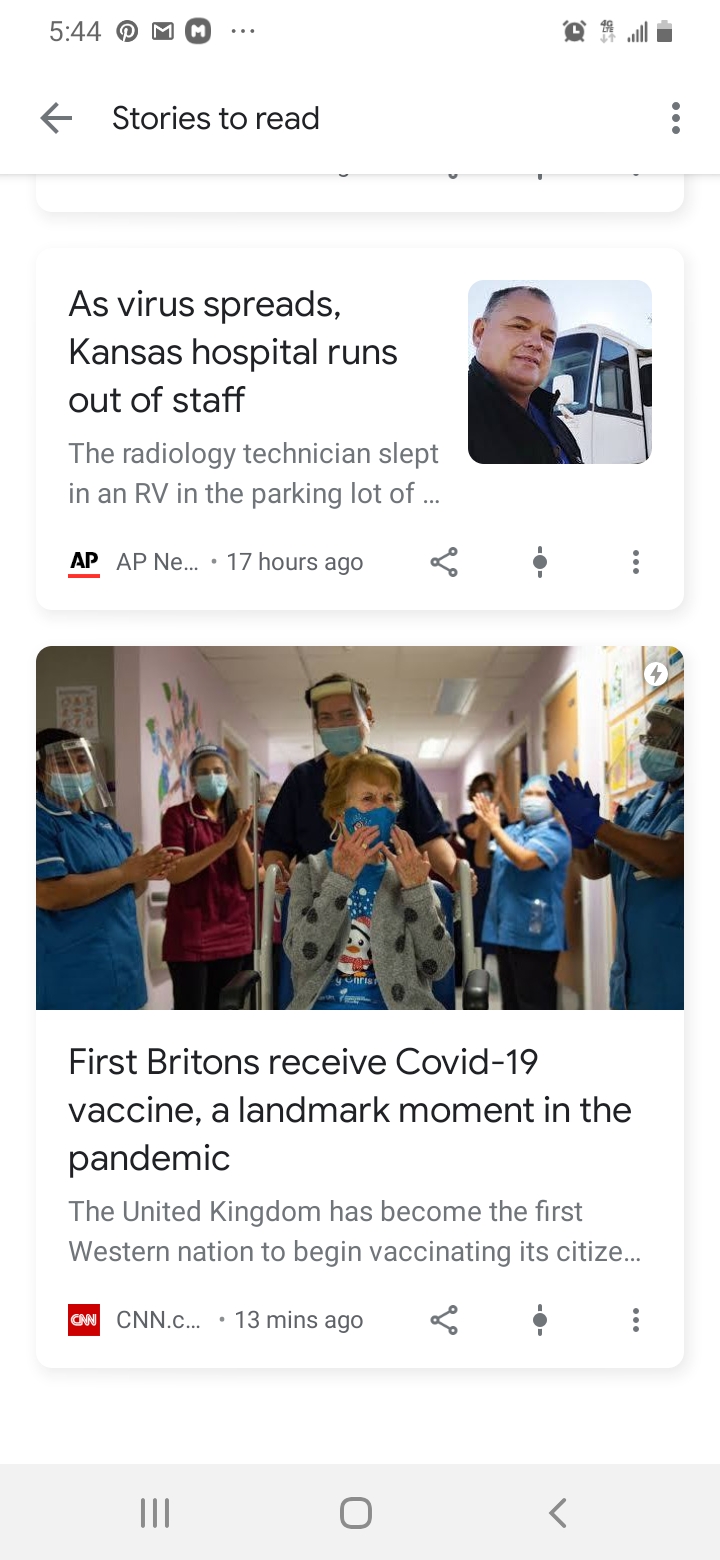The height and width of the screenshot is (1560, 720).
Task: Open the recent apps view
Action: point(155,1512)
